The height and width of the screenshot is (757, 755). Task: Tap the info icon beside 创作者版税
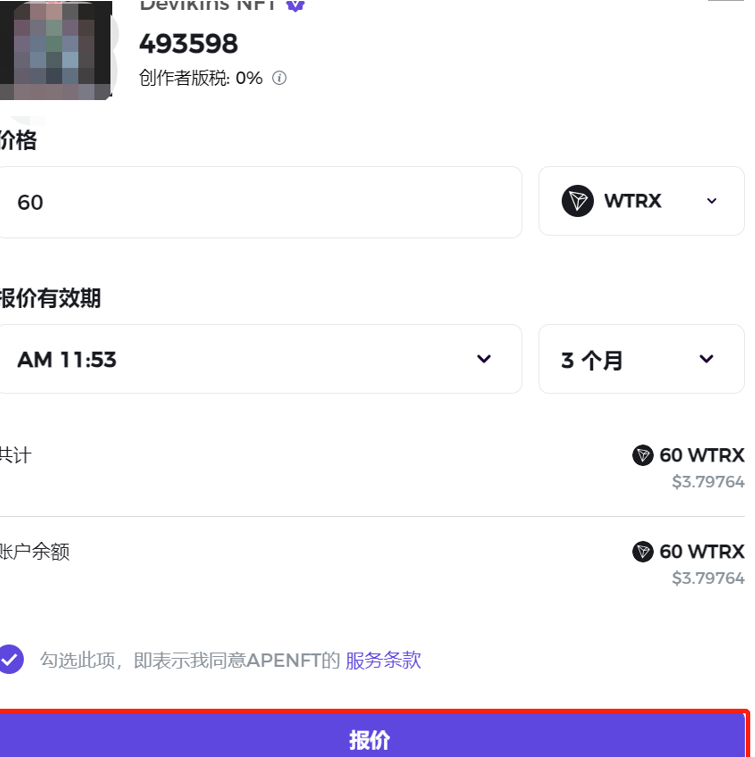pos(280,78)
